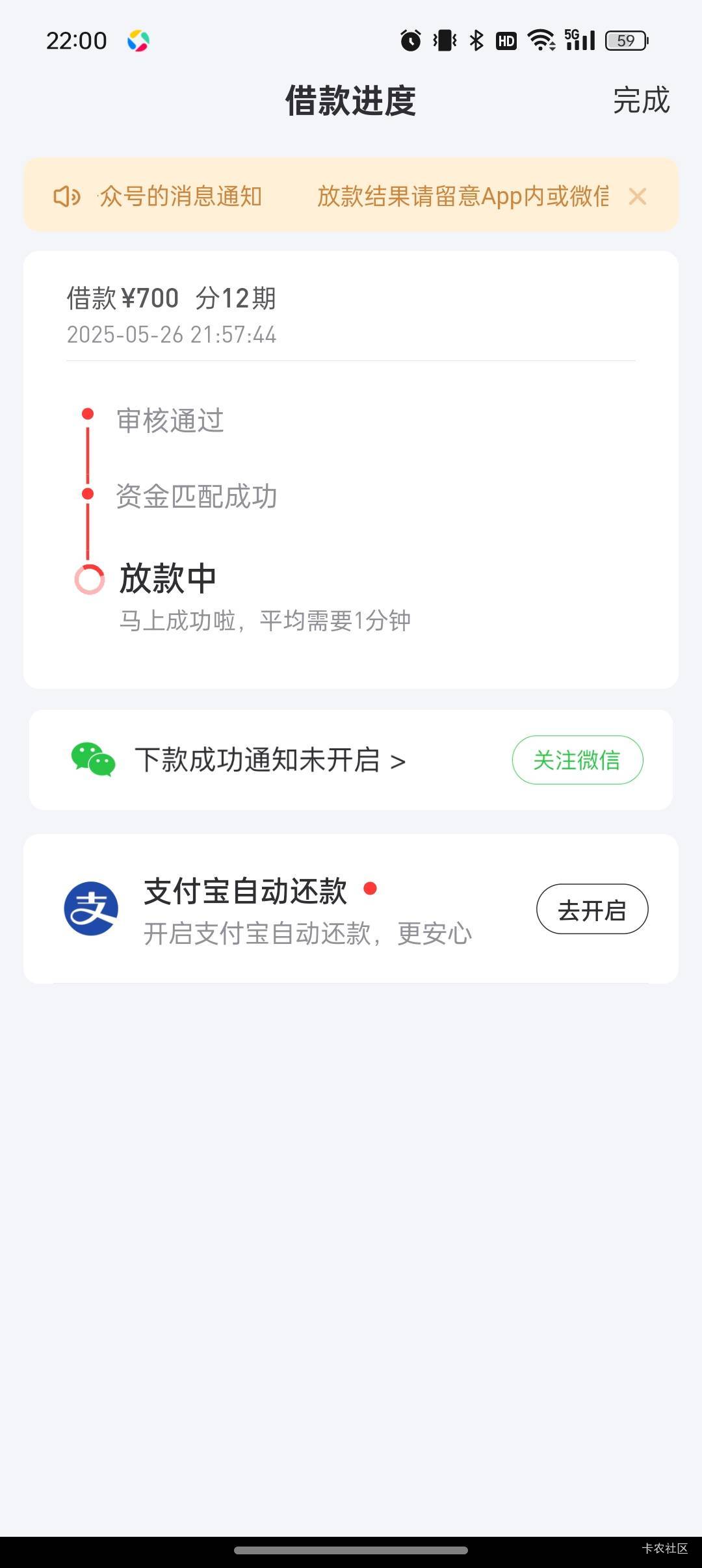This screenshot has width=702, height=1568.
Task: Dismiss the orange notification banner
Action: pyautogui.click(x=638, y=196)
